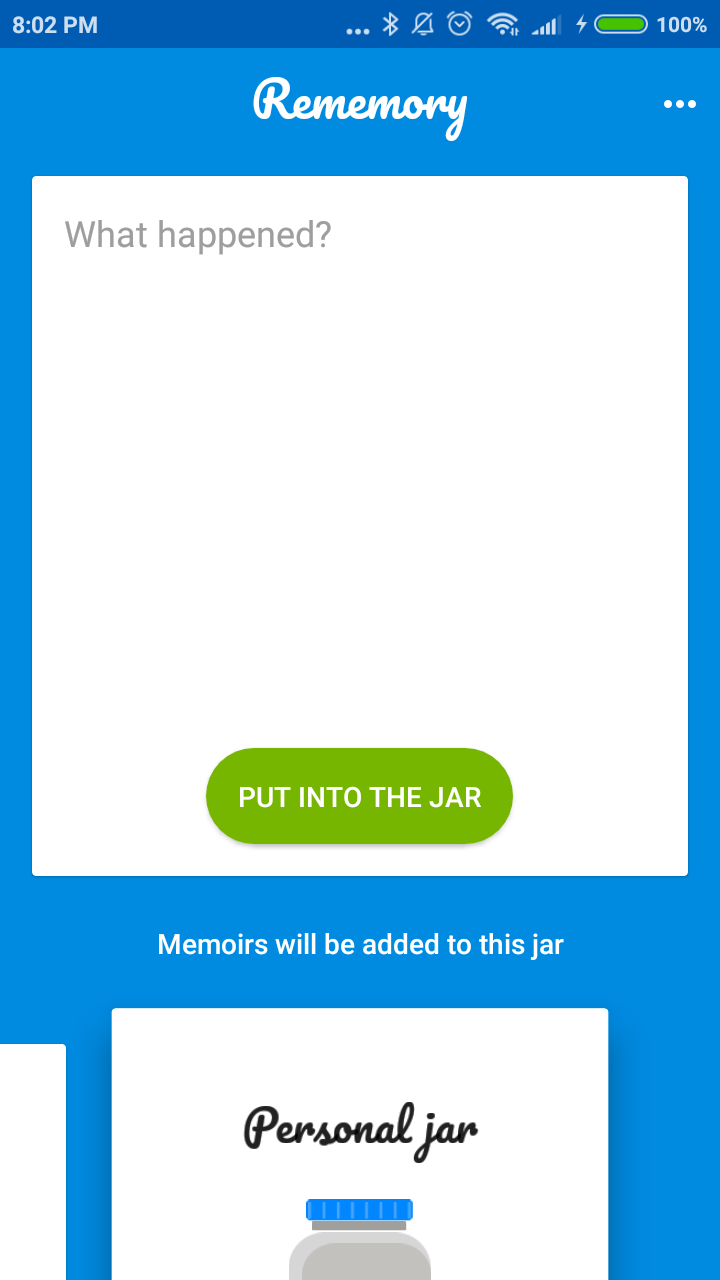720x1280 pixels.
Task: Open the three-dot overflow menu
Action: [x=679, y=104]
